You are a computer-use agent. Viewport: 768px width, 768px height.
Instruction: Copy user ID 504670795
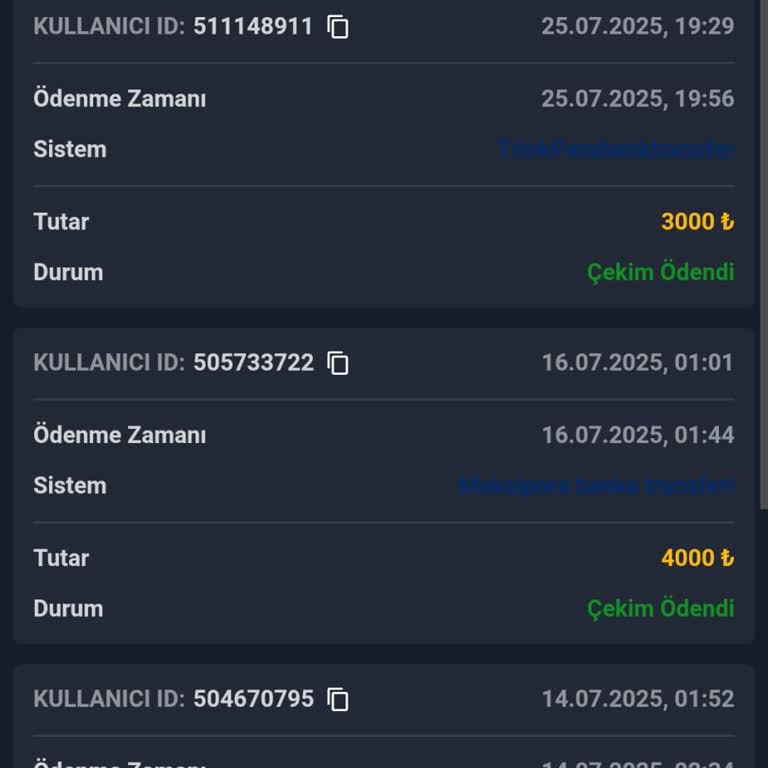[339, 699]
